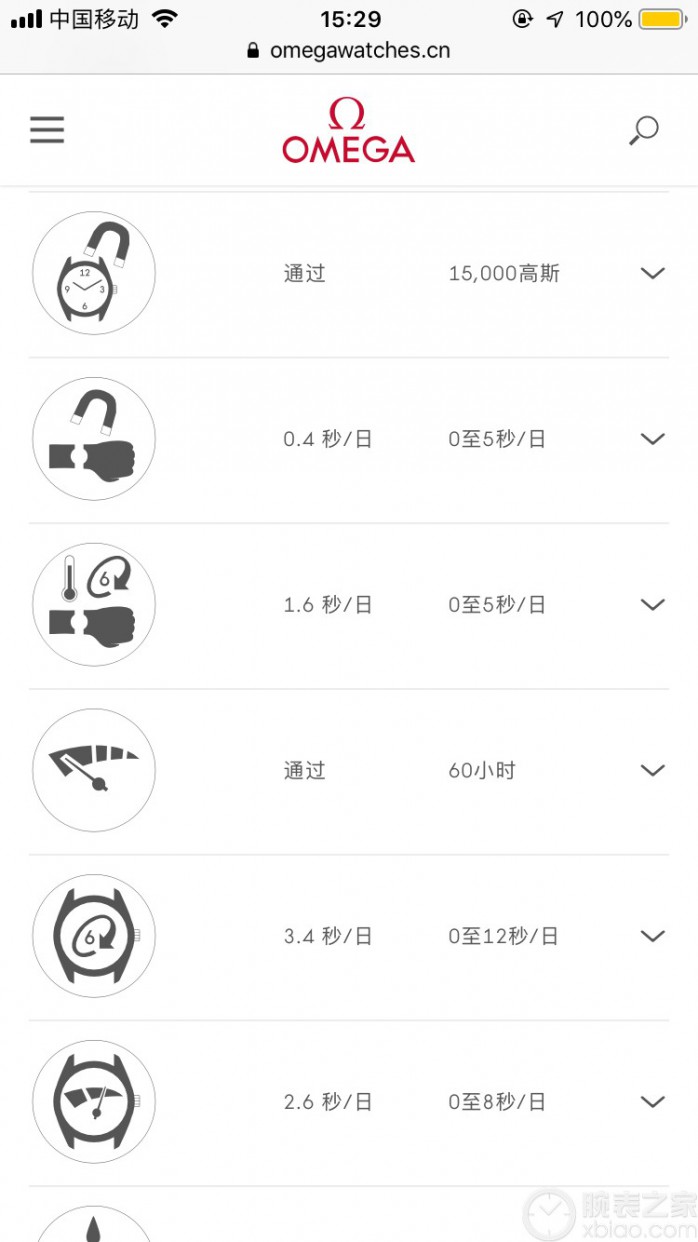
Task: Open the search magnifier icon
Action: (644, 131)
